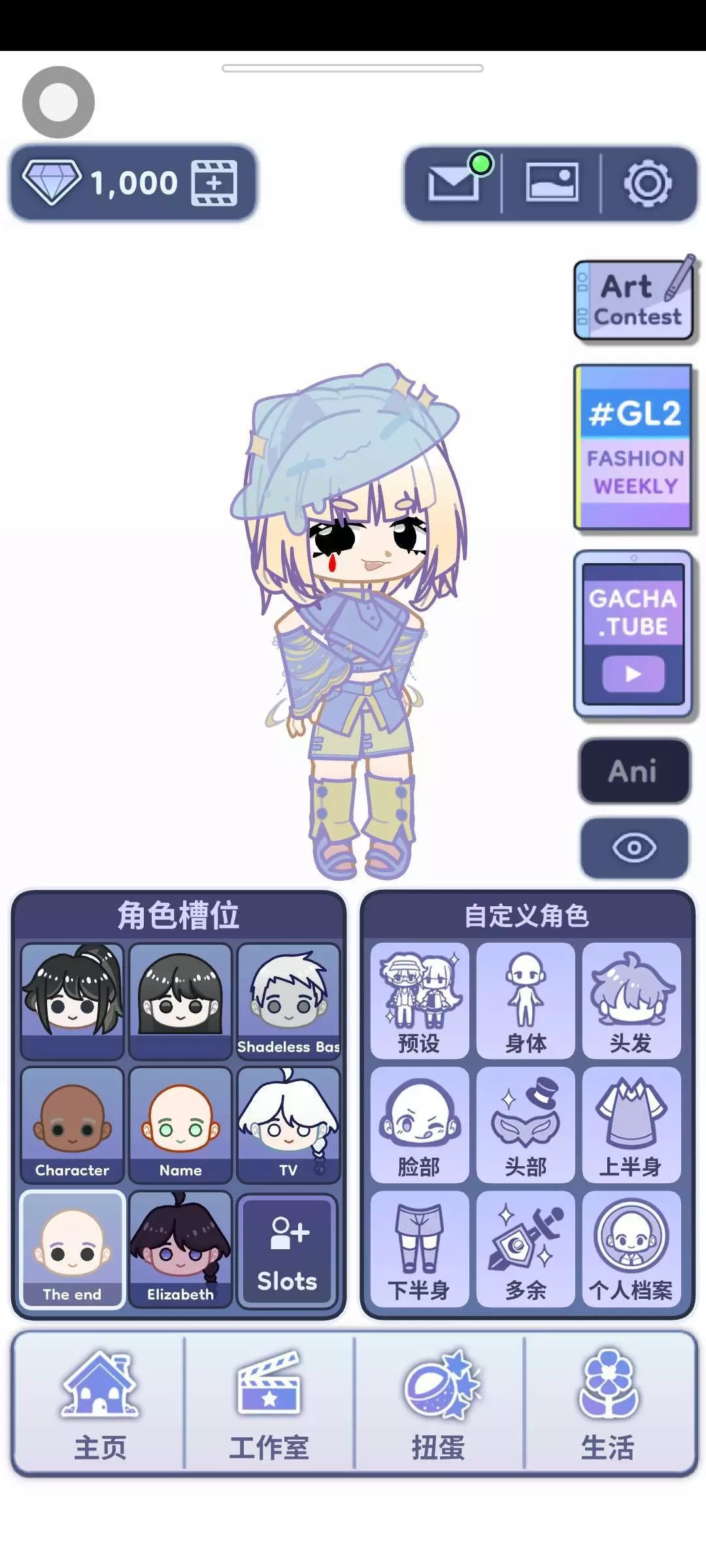Open the gallery image icon
The width and height of the screenshot is (706, 1568).
pyautogui.click(x=552, y=182)
